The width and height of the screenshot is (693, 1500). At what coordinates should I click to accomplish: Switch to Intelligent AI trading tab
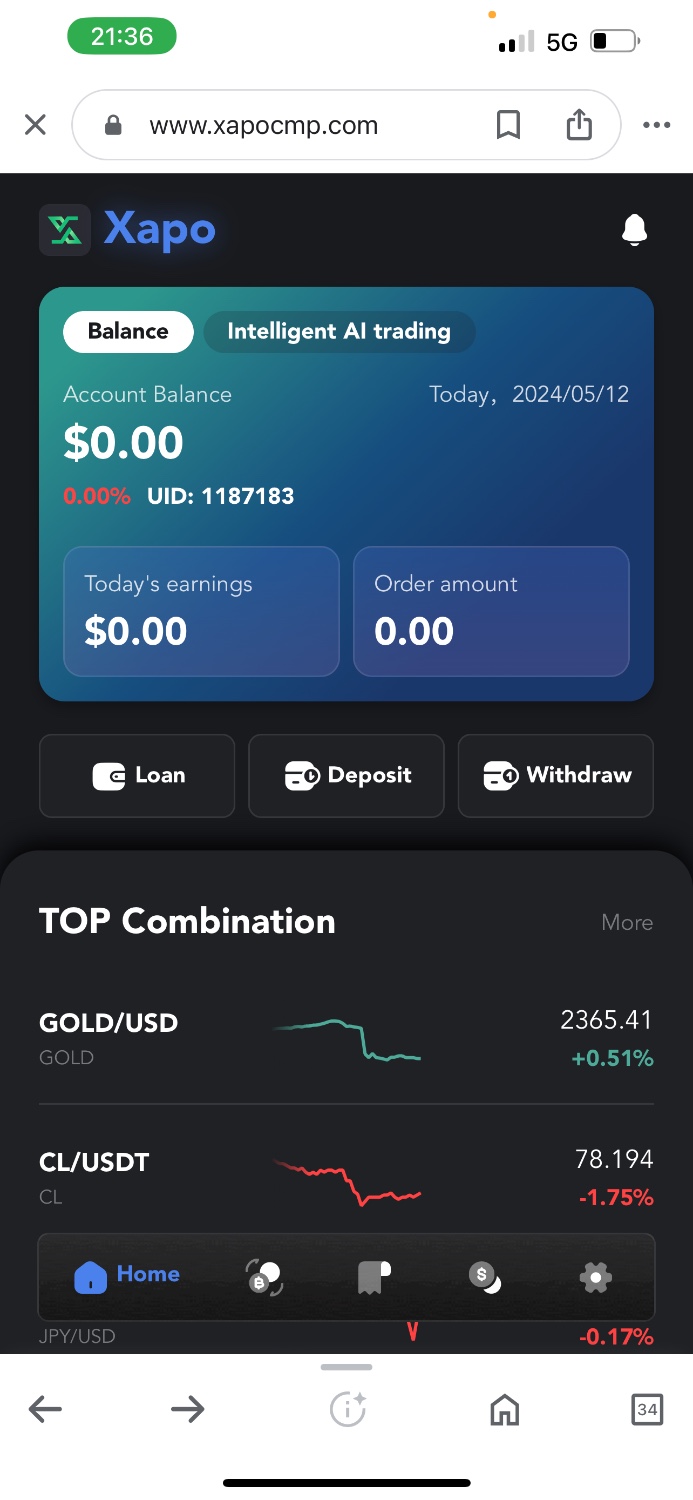[x=339, y=332]
